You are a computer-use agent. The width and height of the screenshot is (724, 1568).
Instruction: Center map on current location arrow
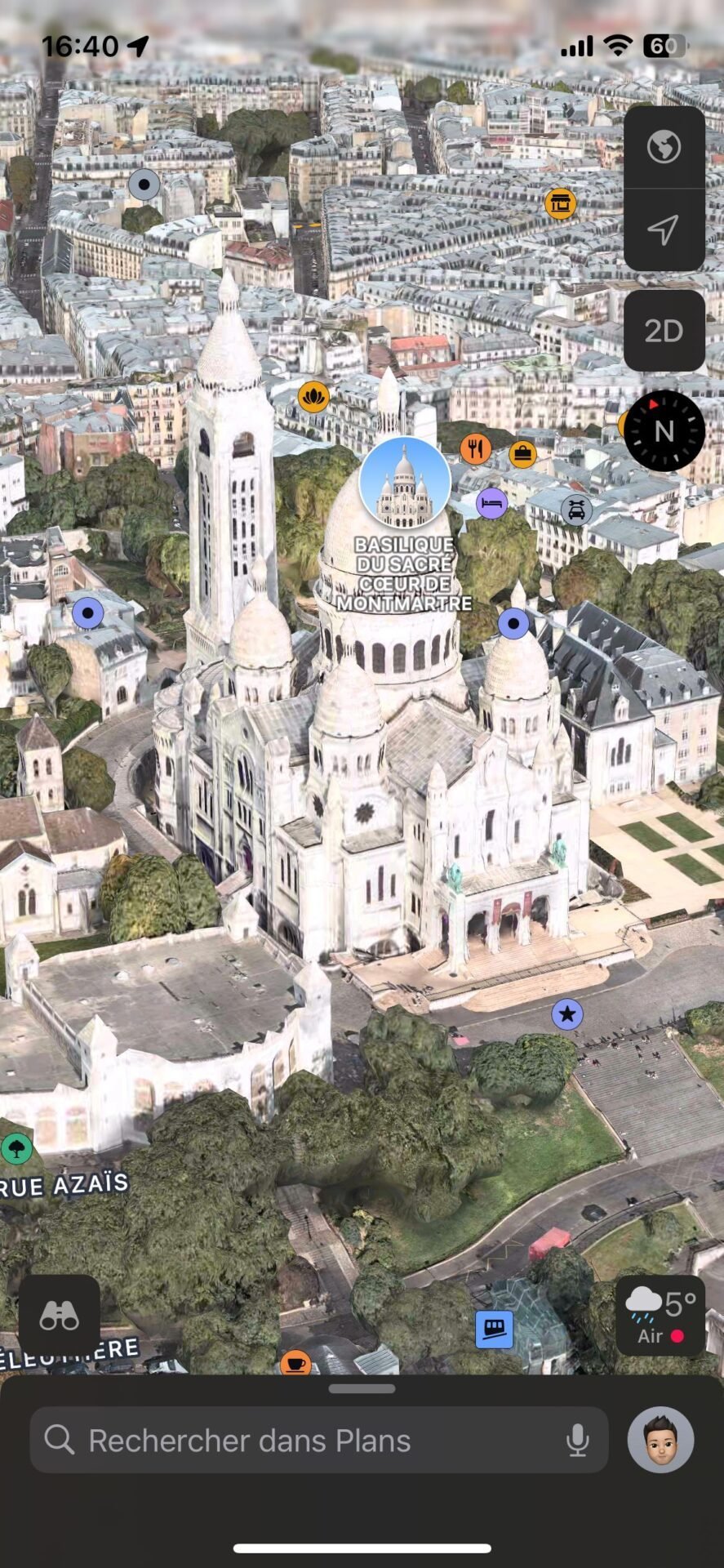(x=664, y=230)
